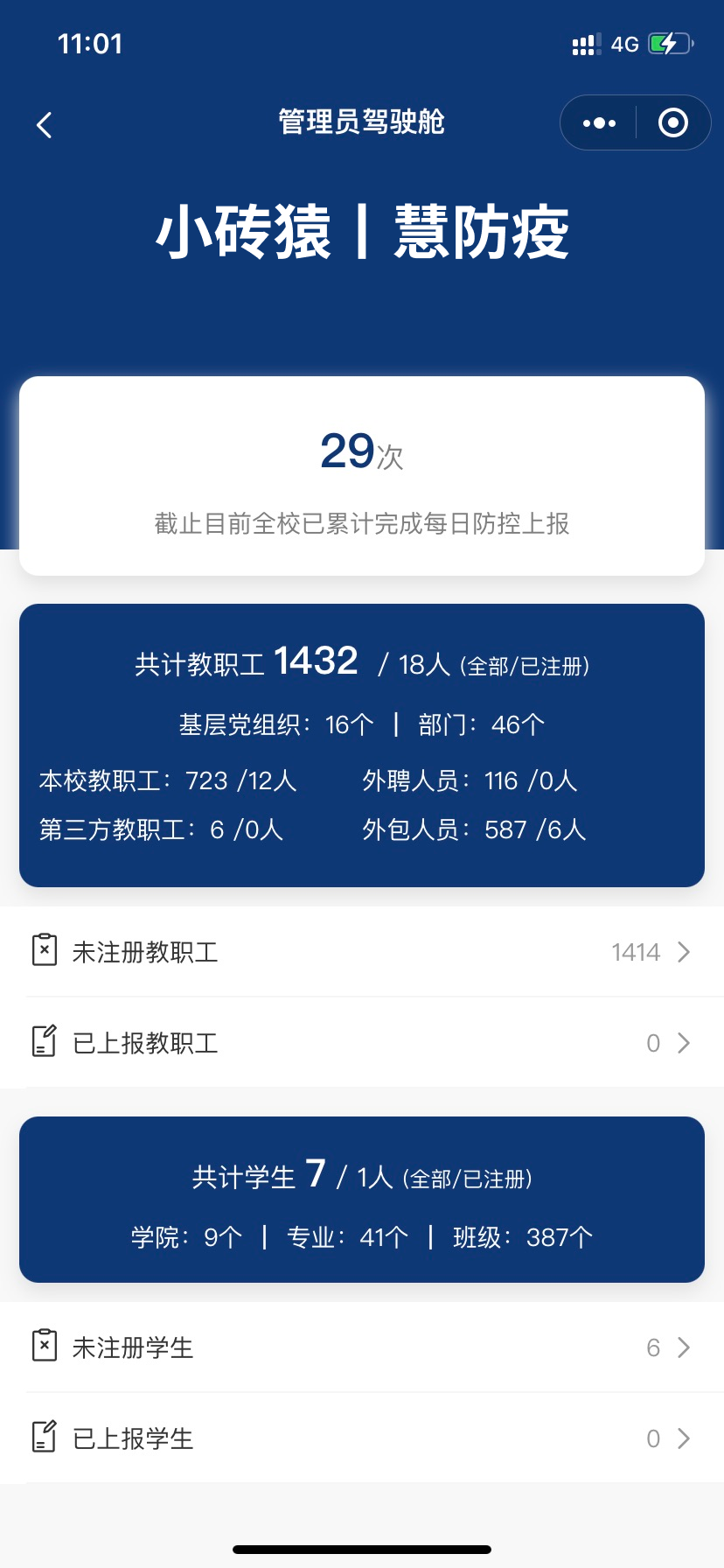Open the 未注册学生 list
This screenshot has height=1568, width=724.
(362, 1347)
